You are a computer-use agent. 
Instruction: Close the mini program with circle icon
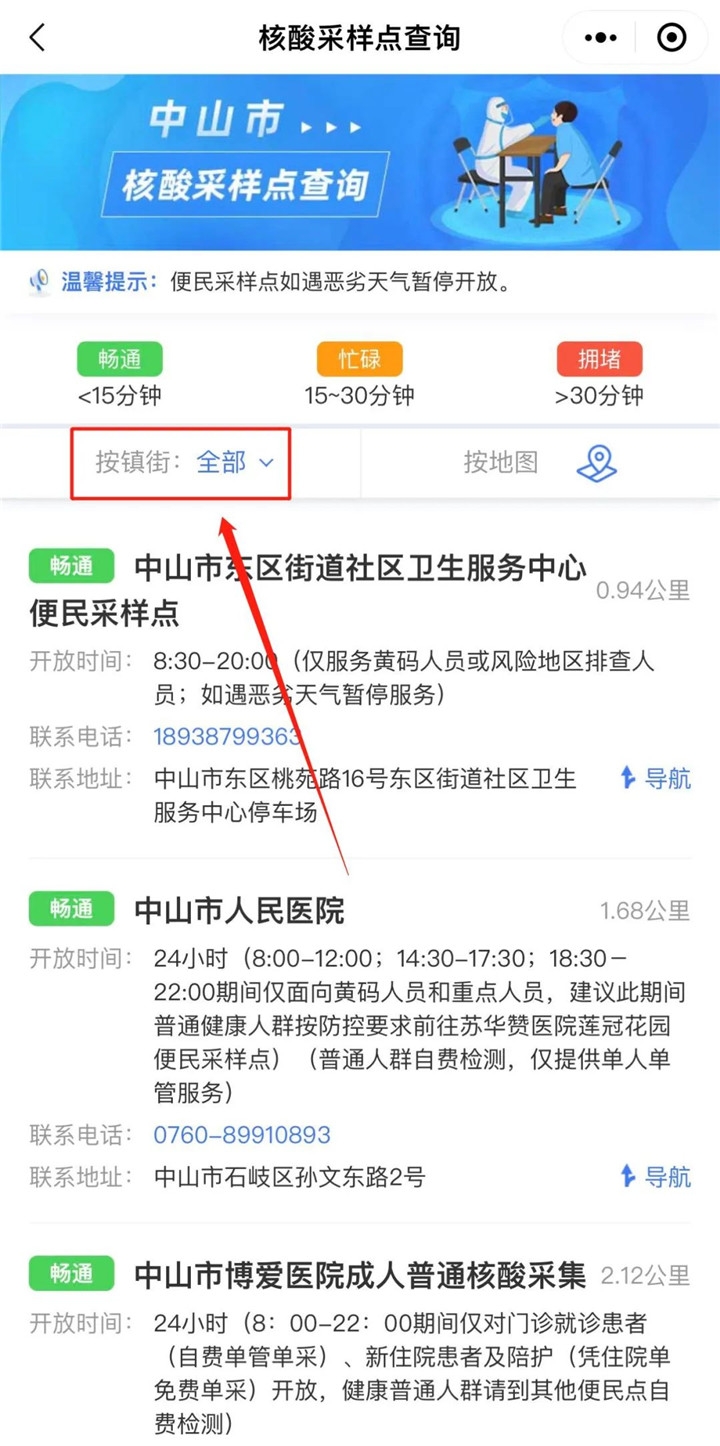point(671,38)
